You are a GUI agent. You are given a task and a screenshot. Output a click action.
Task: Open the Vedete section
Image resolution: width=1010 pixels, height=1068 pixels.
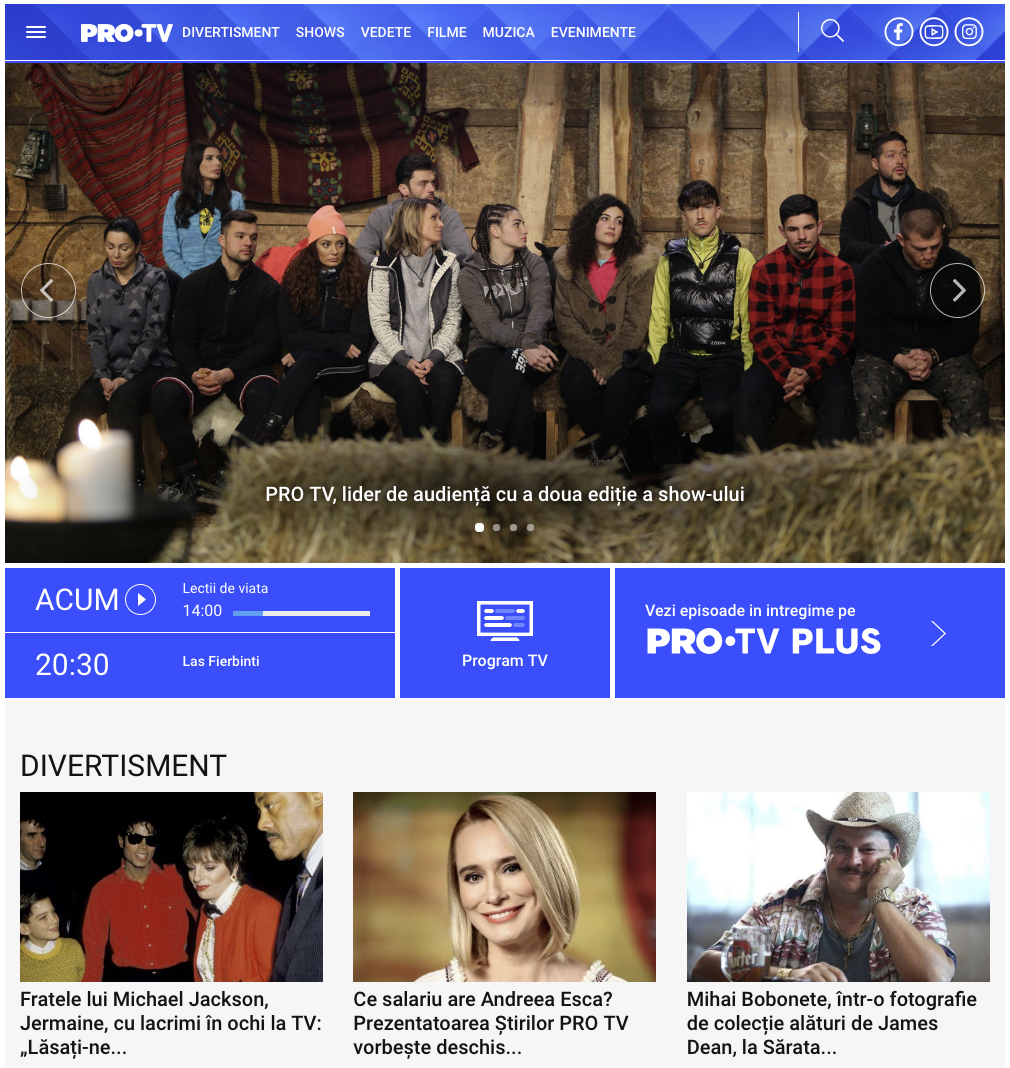(386, 32)
